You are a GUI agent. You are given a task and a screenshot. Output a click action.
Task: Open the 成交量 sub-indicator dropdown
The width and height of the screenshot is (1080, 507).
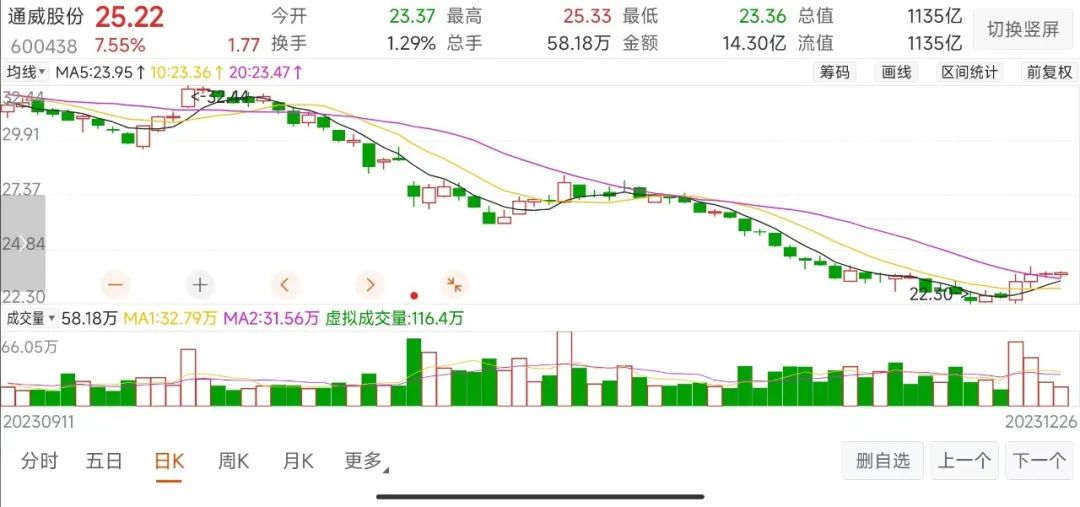(30, 319)
